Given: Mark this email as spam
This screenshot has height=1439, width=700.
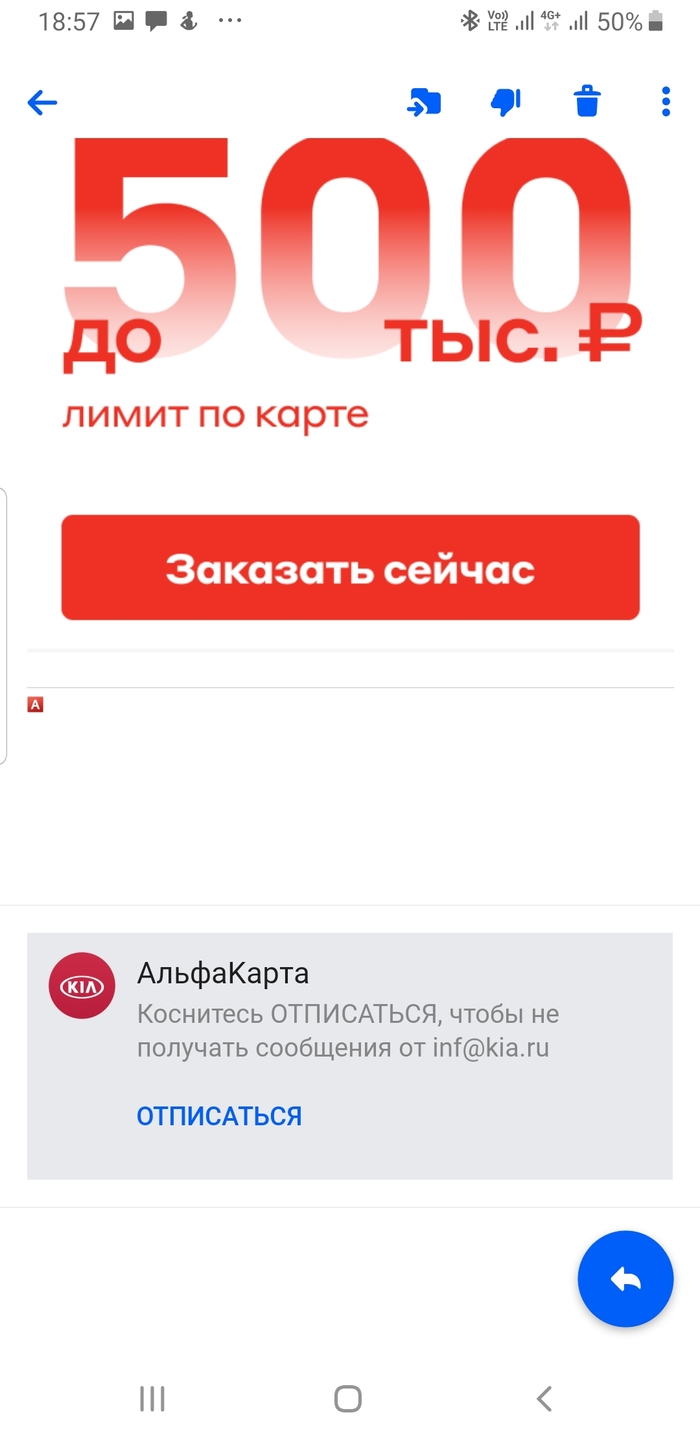Looking at the screenshot, I should coord(505,102).
